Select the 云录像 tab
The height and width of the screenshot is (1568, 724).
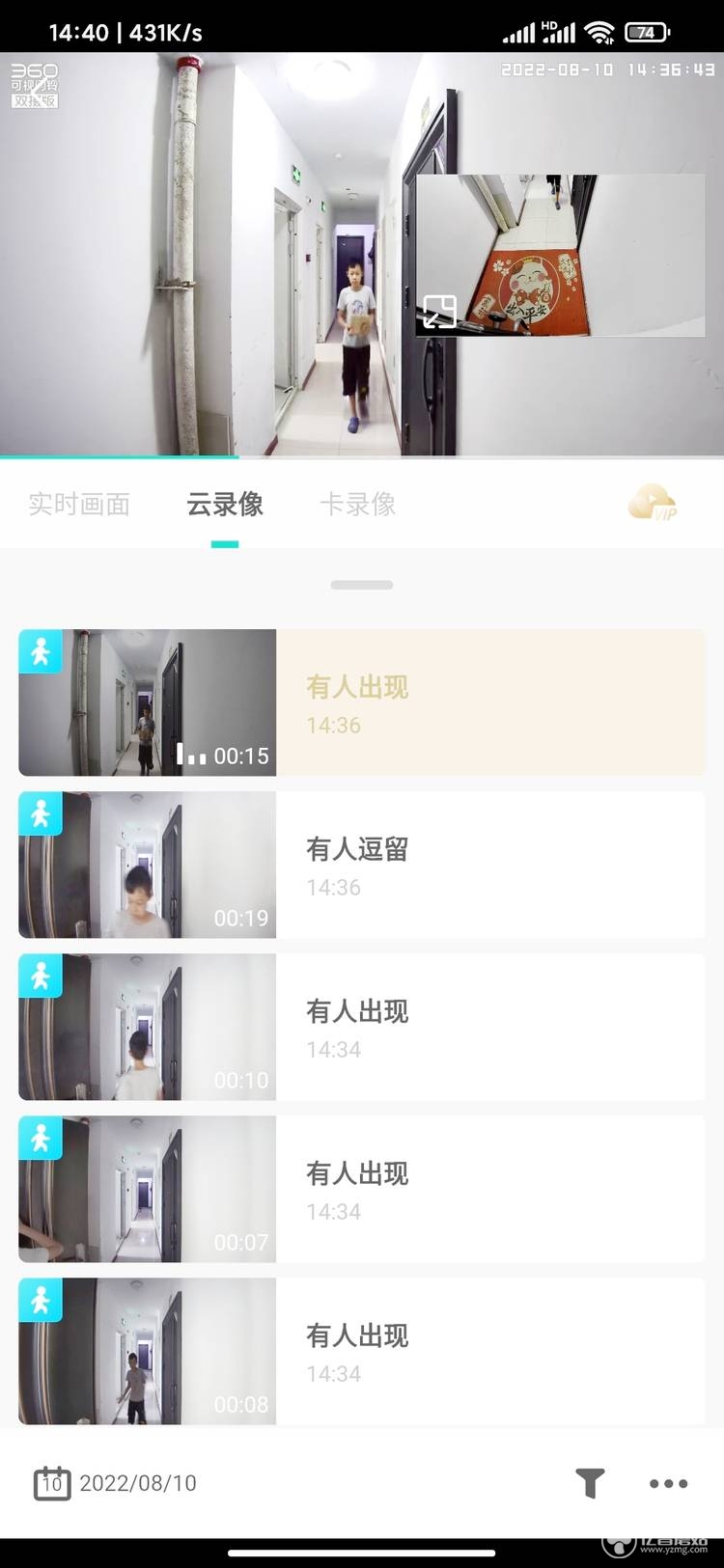(x=224, y=504)
